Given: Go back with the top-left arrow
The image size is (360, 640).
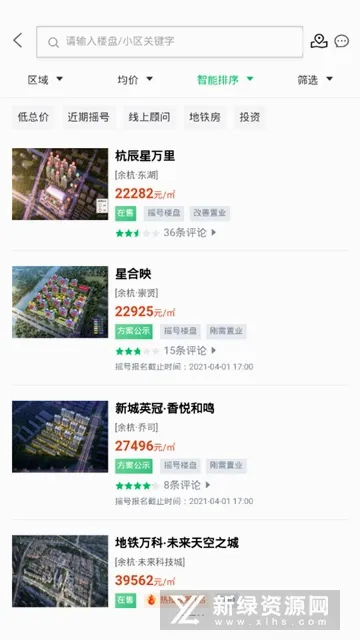Looking at the screenshot, I should point(18,40).
